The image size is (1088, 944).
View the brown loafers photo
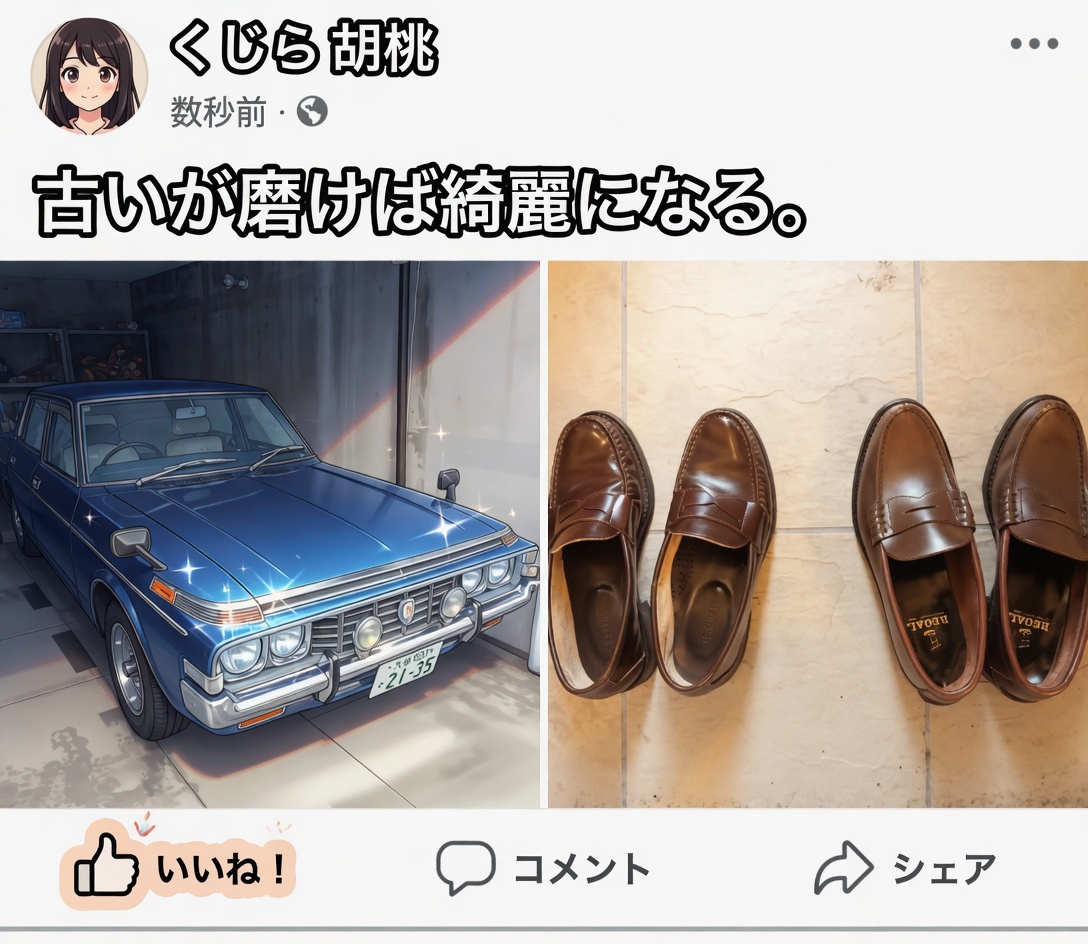pyautogui.click(x=817, y=534)
